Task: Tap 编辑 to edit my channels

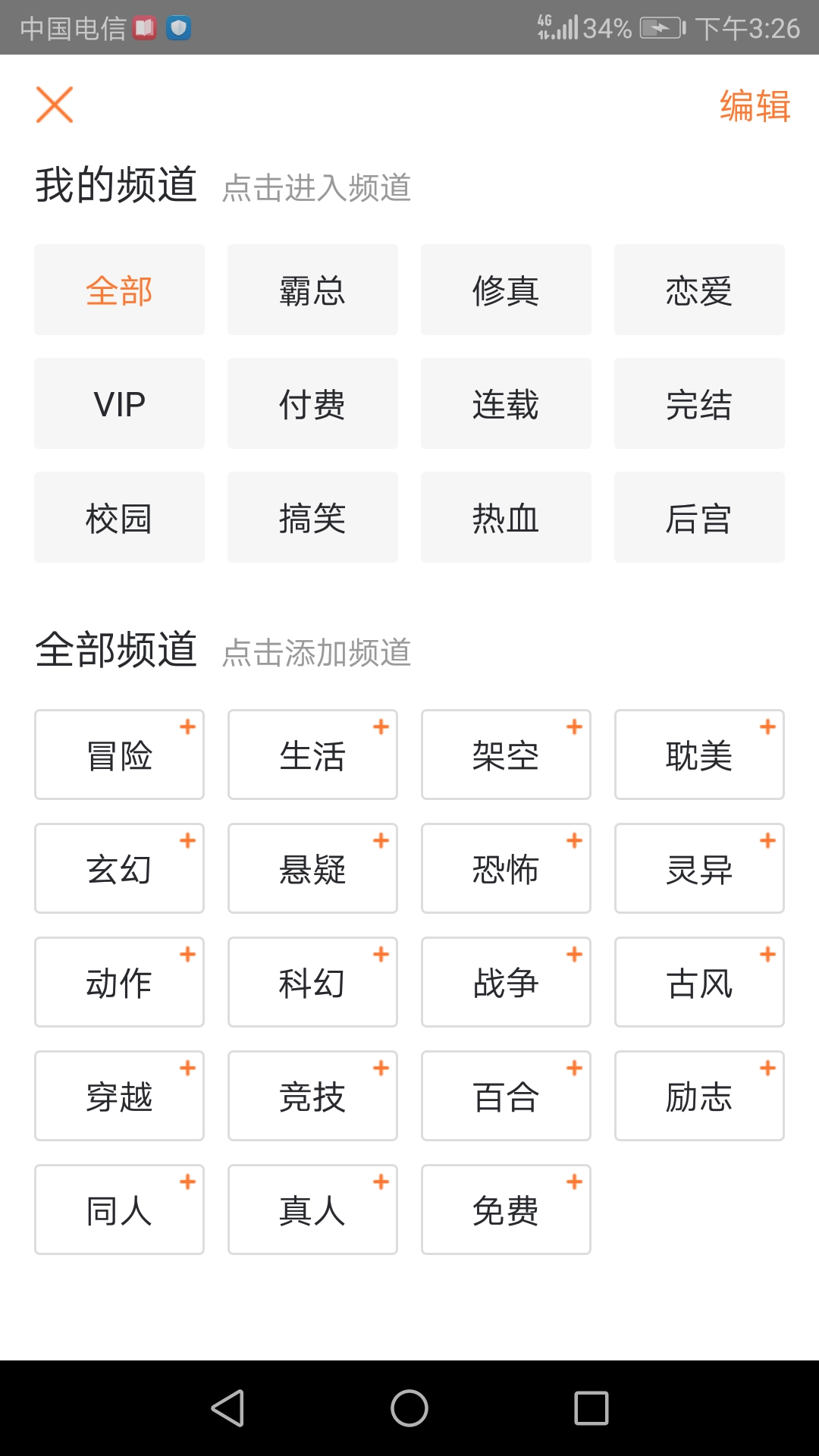Action: tap(755, 106)
